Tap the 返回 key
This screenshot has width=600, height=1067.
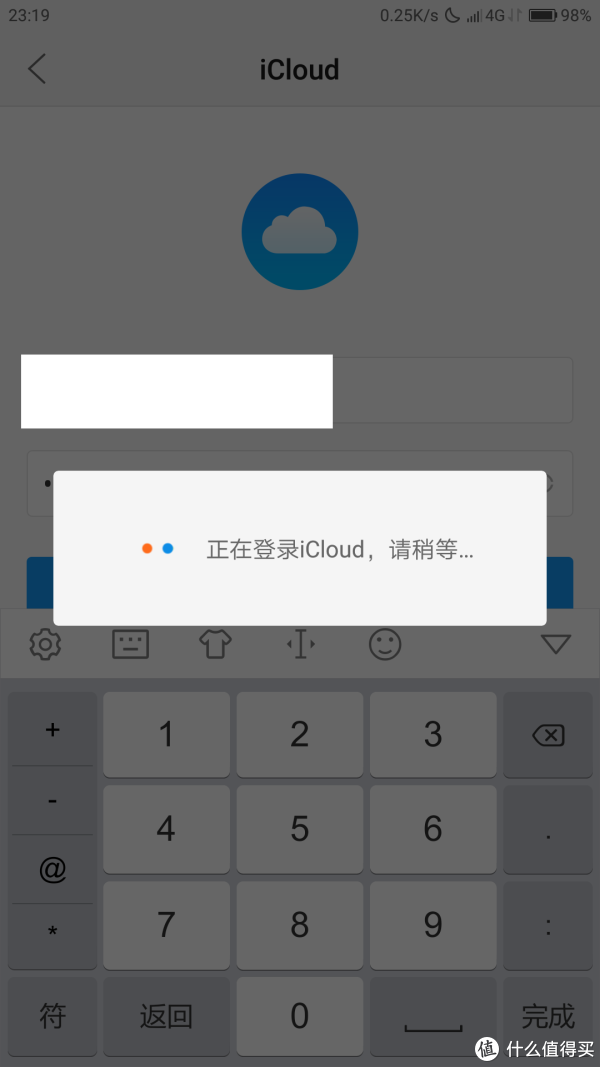[166, 1016]
